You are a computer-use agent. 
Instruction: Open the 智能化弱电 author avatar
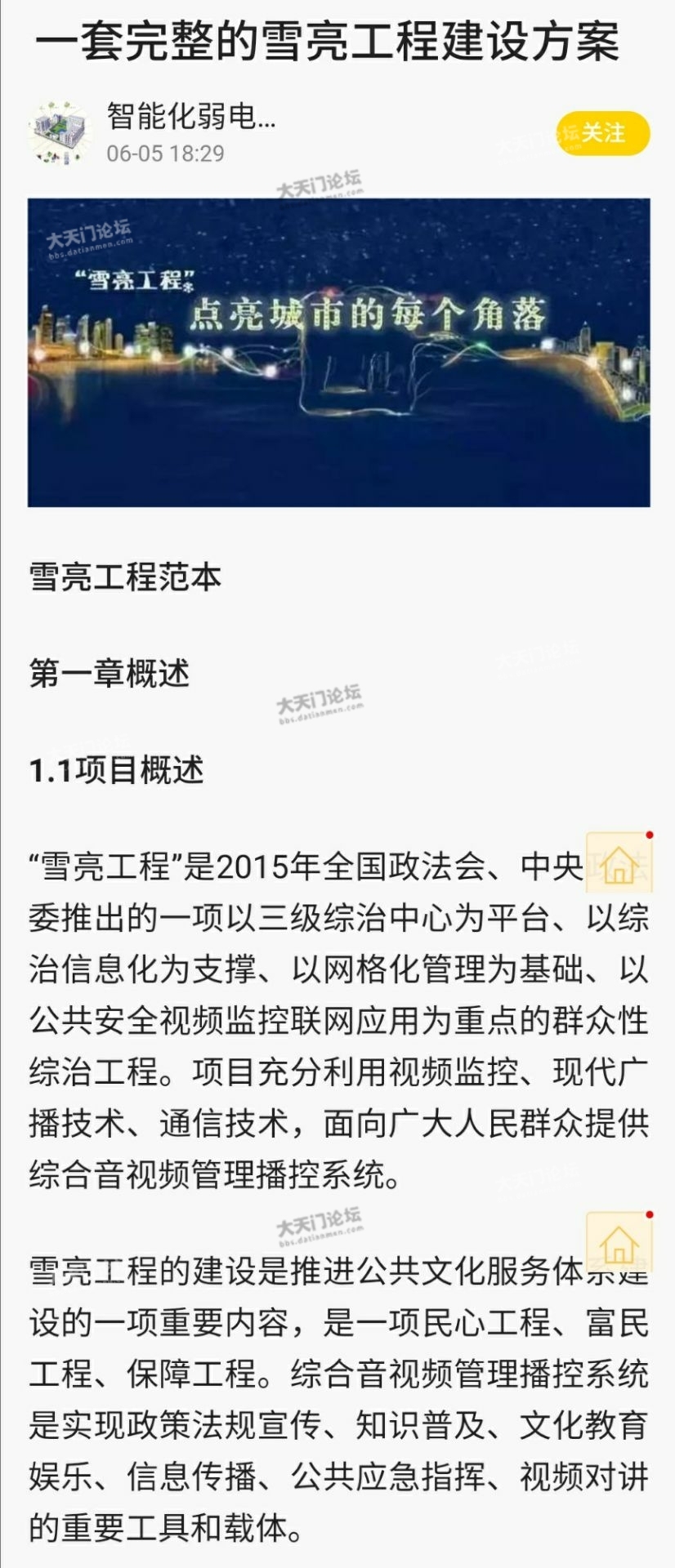(60, 133)
